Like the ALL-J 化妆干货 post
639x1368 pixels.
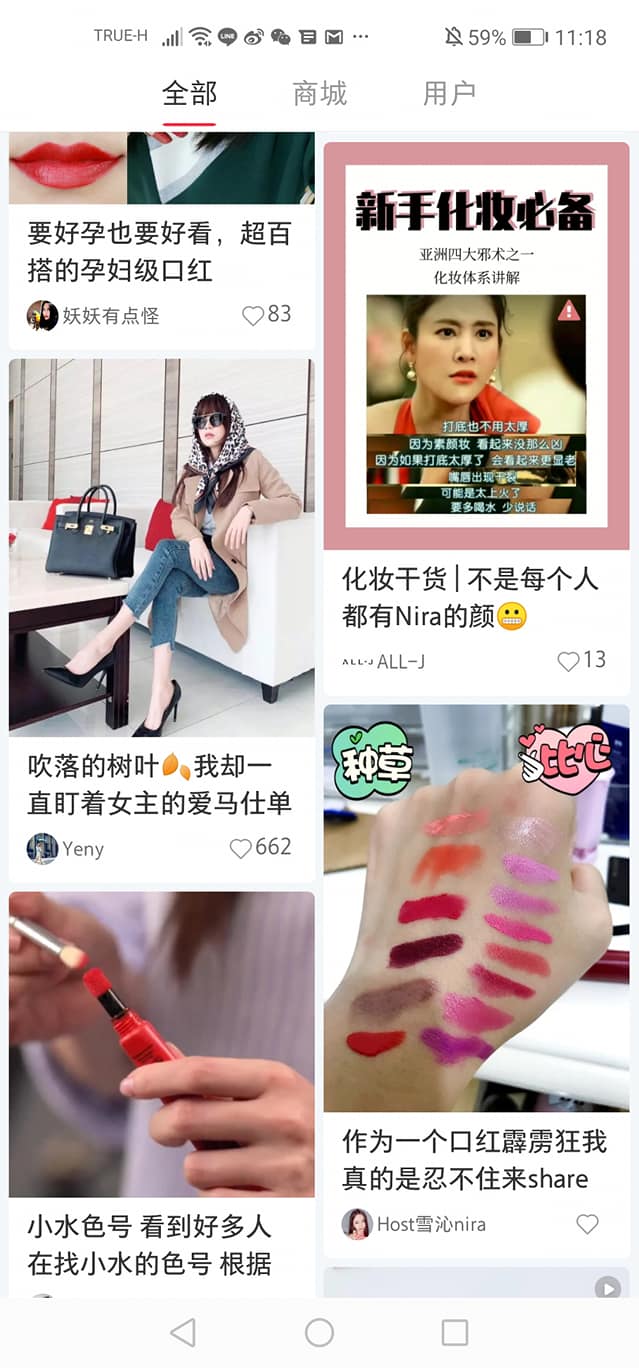point(568,661)
